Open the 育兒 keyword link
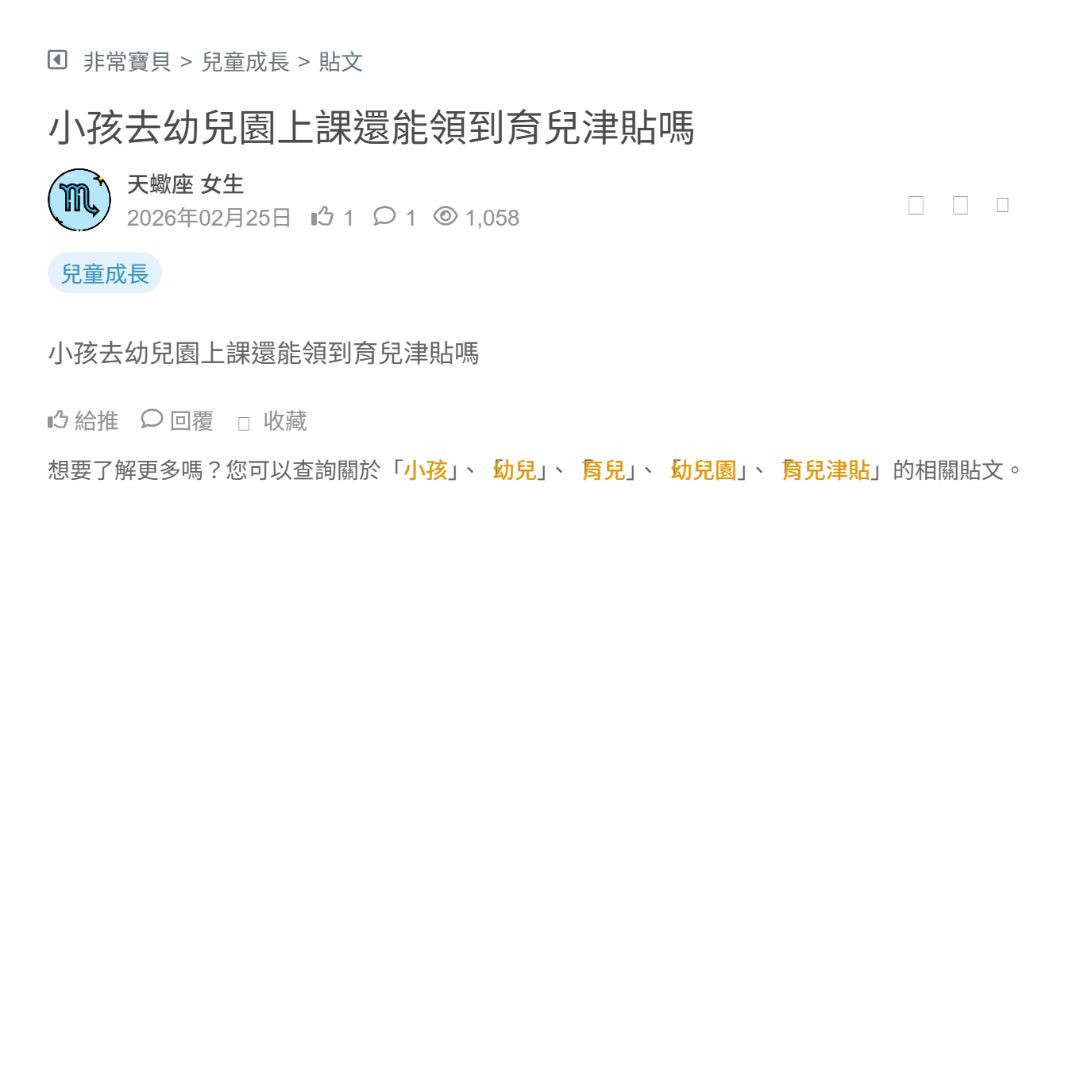Image resolution: width=1080 pixels, height=1080 pixels. [604, 470]
